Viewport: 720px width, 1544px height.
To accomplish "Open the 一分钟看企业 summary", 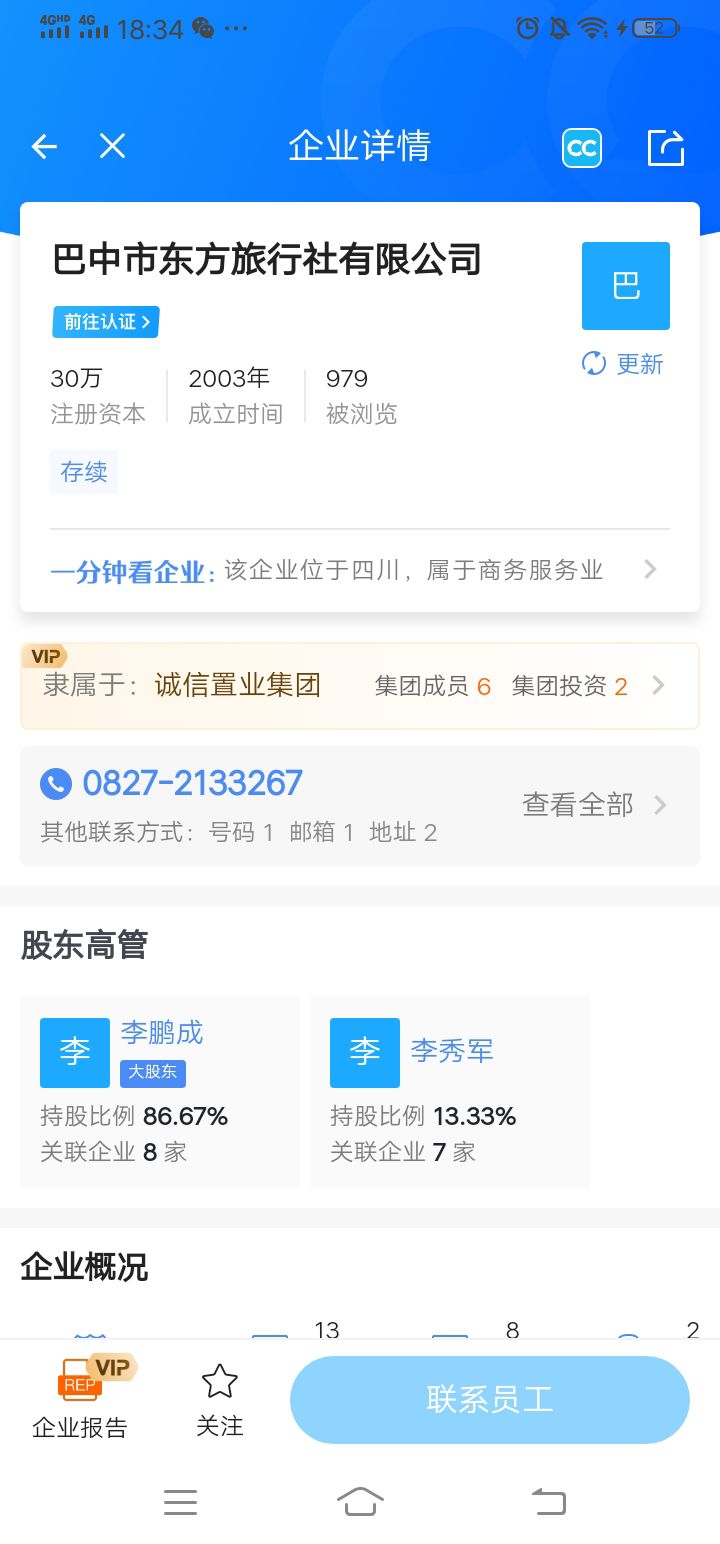I will (x=355, y=570).
